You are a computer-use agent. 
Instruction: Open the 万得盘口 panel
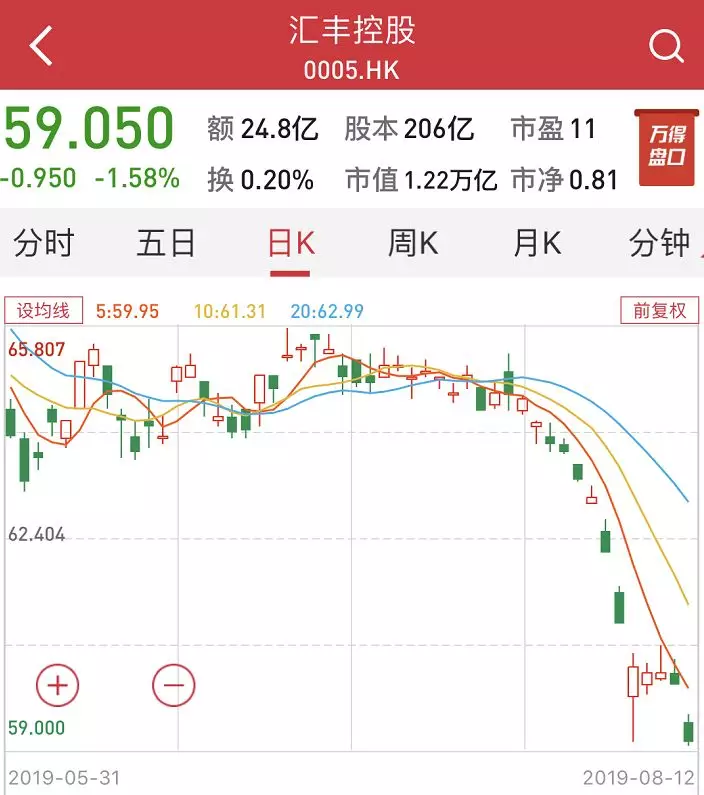665,152
